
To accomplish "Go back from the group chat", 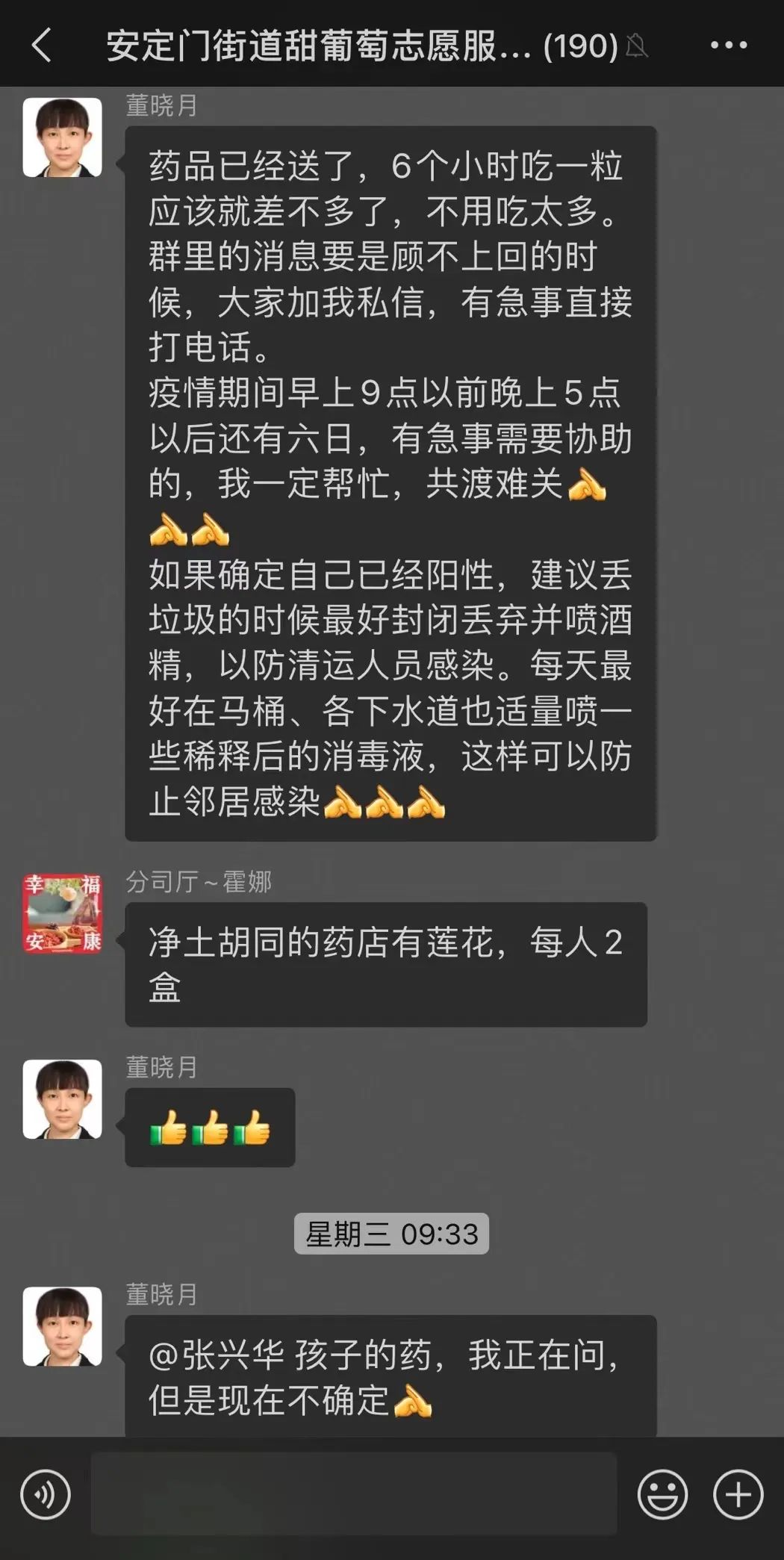I will (x=42, y=45).
